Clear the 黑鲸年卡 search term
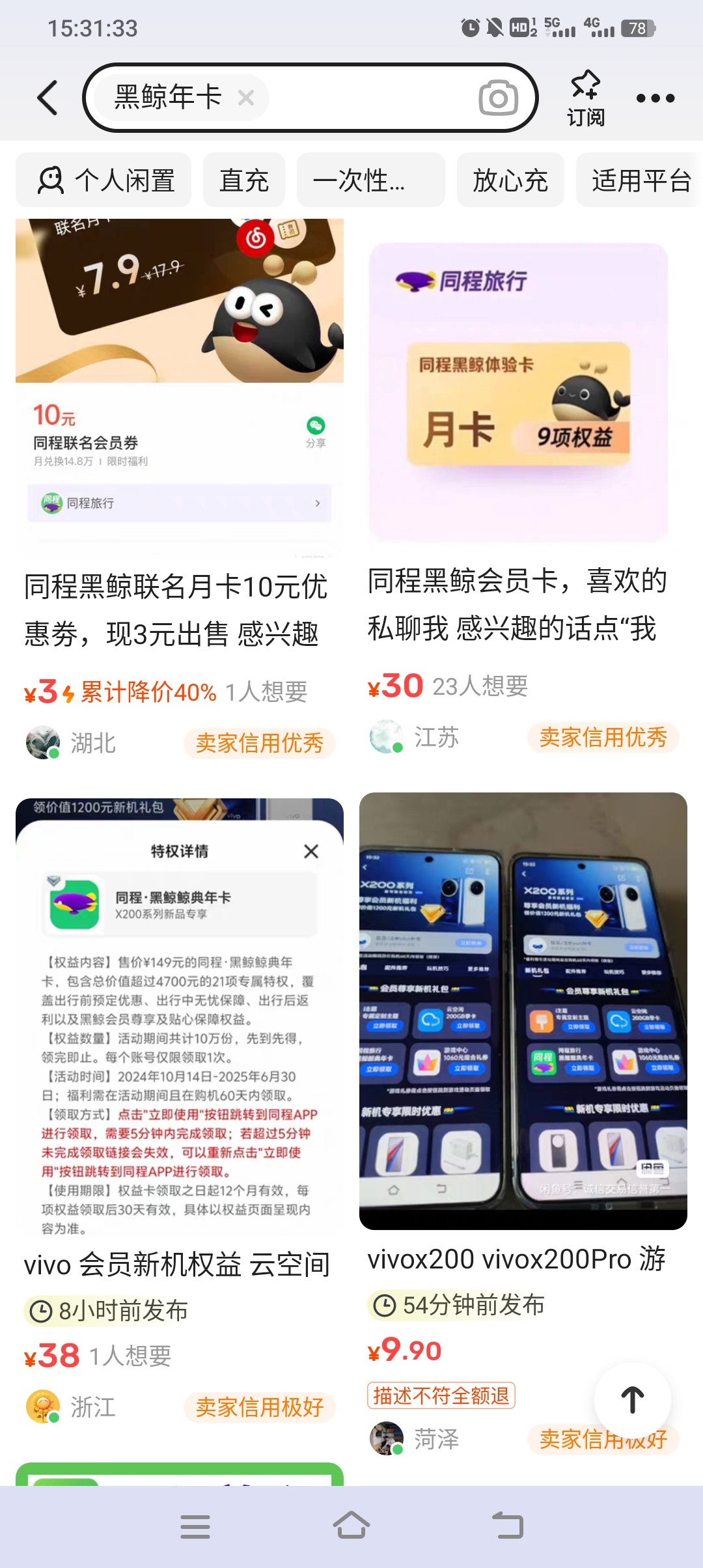Viewport: 703px width, 1568px height. pos(246,98)
